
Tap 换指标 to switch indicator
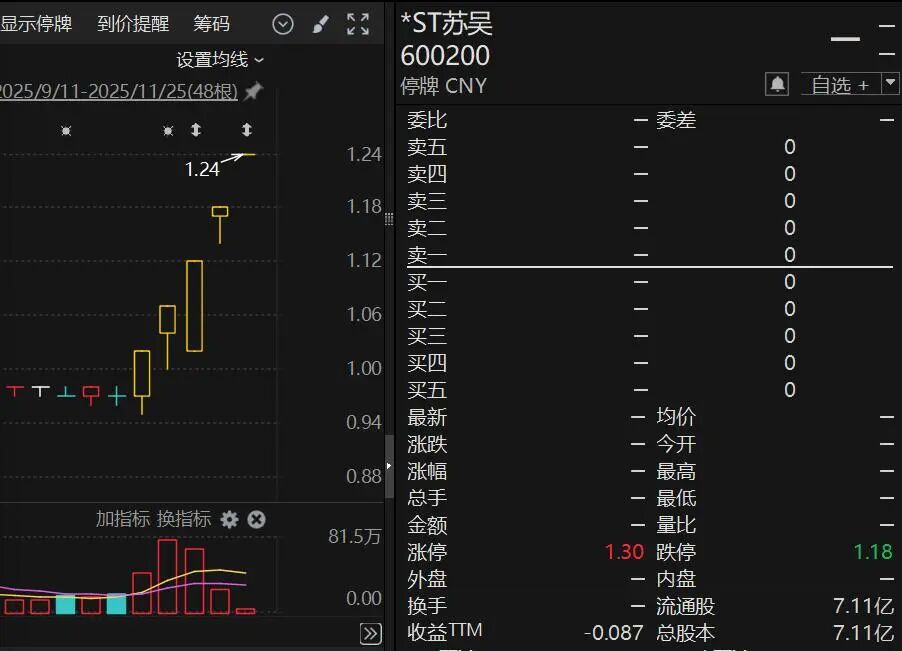point(184,519)
